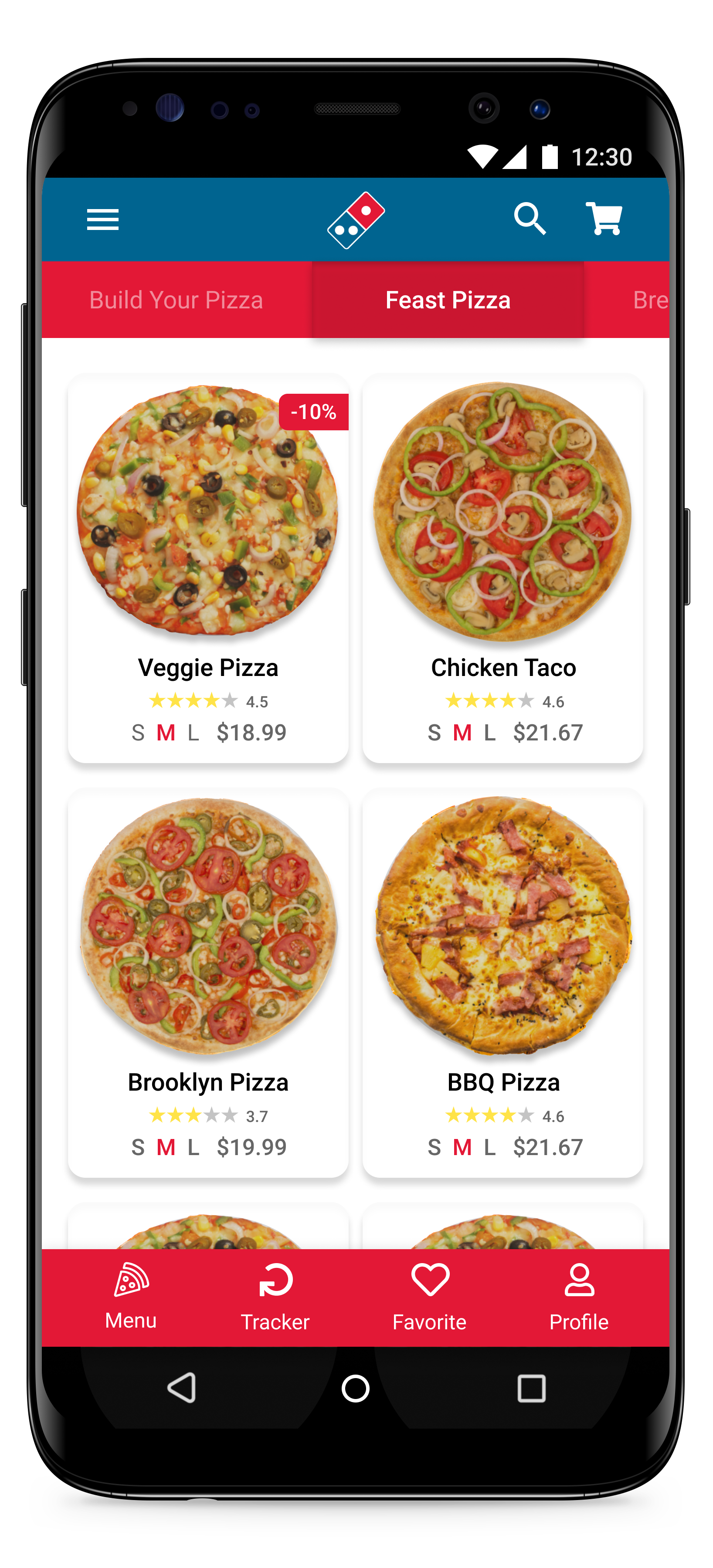Viewport: 713px width, 1568px height.
Task: Select the Feast Pizza tab
Action: coord(448,300)
